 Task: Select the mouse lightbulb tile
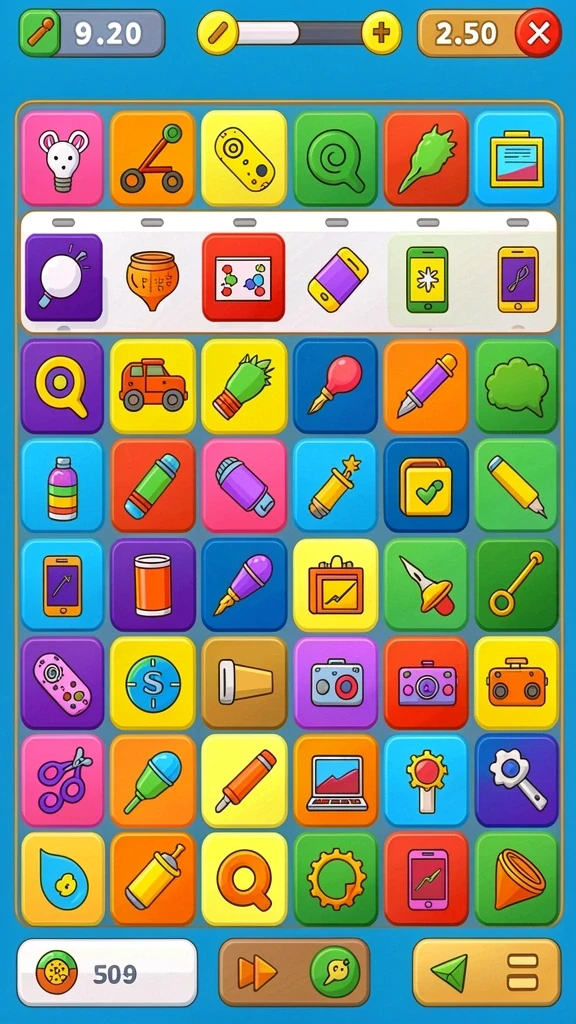point(63,159)
